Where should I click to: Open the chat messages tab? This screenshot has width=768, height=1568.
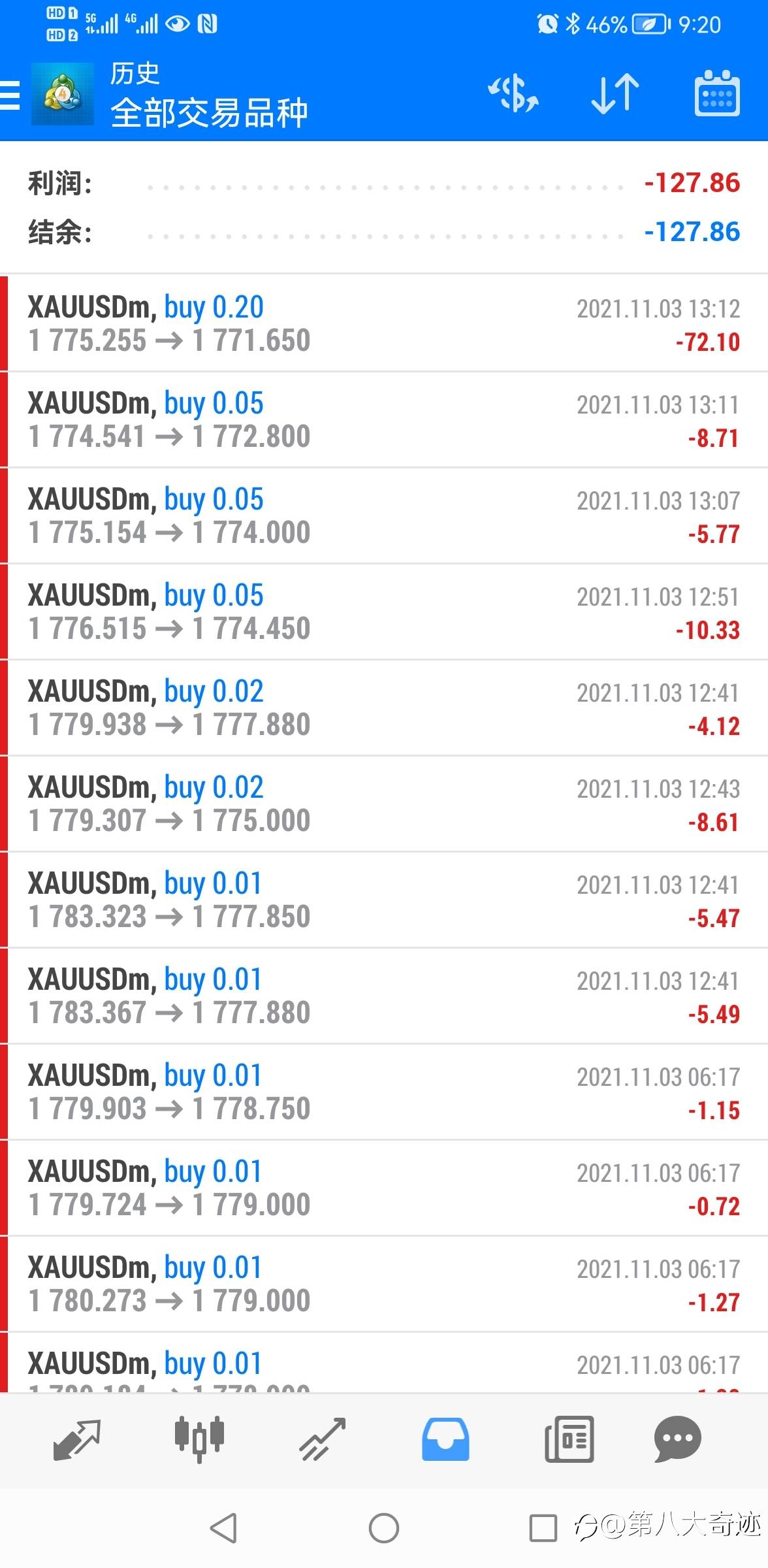[x=677, y=1440]
